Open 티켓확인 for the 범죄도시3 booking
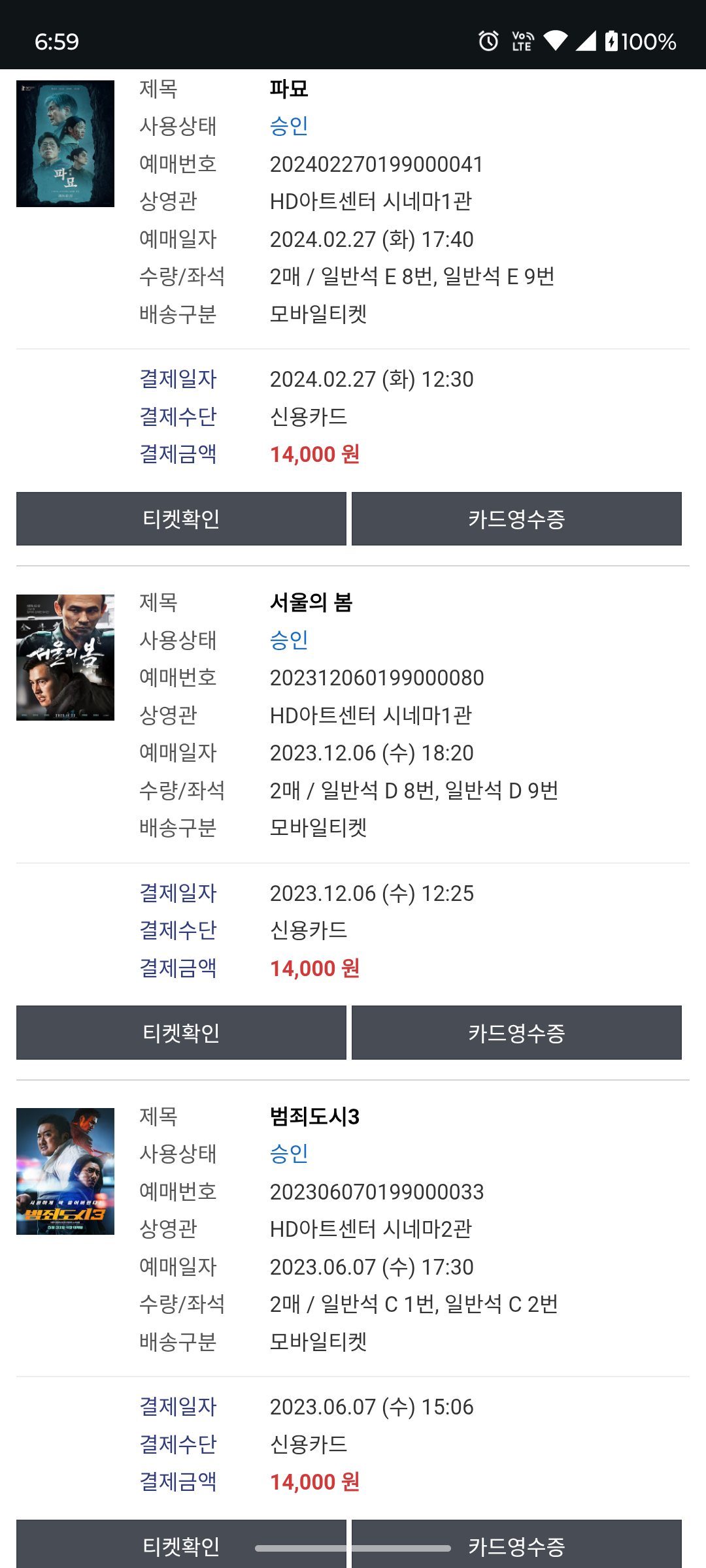 [x=181, y=1543]
